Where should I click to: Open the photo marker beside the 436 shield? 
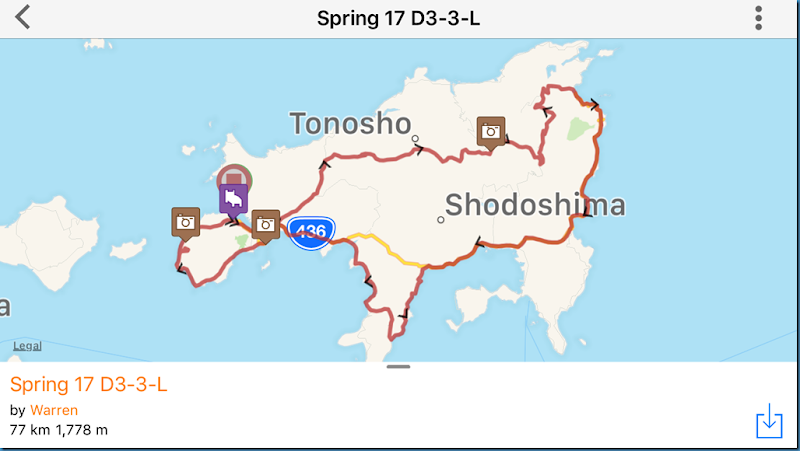[265, 224]
